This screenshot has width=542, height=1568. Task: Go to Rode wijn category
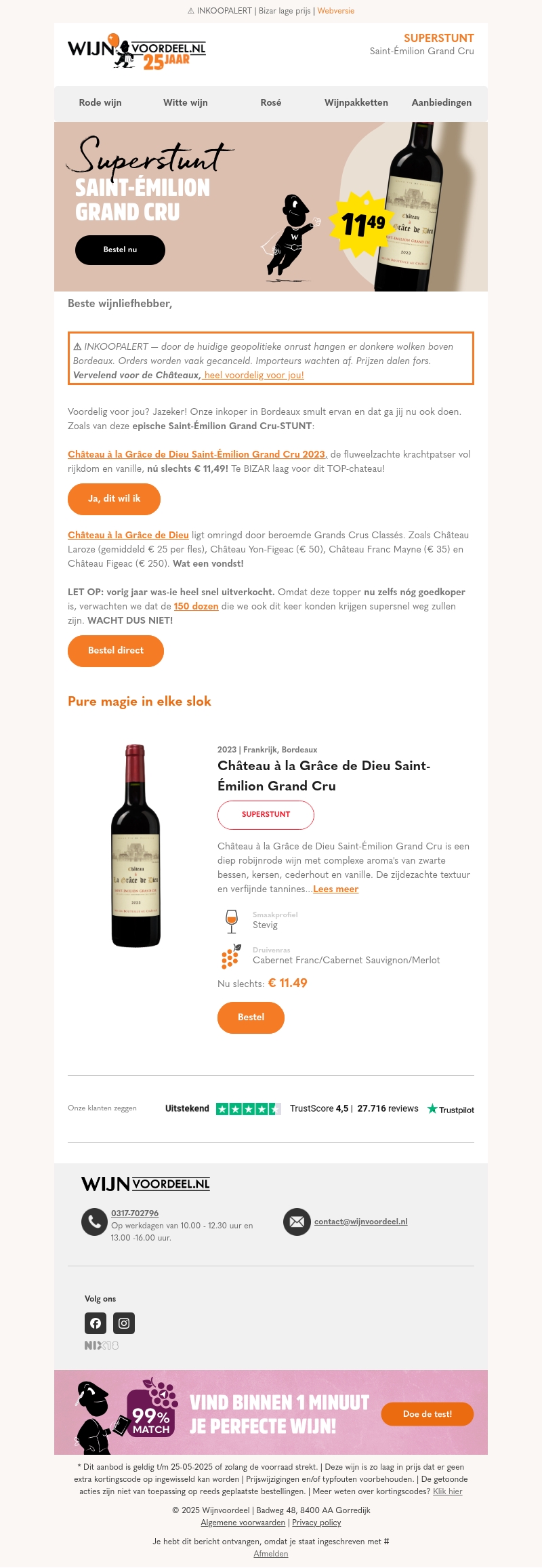coord(100,102)
